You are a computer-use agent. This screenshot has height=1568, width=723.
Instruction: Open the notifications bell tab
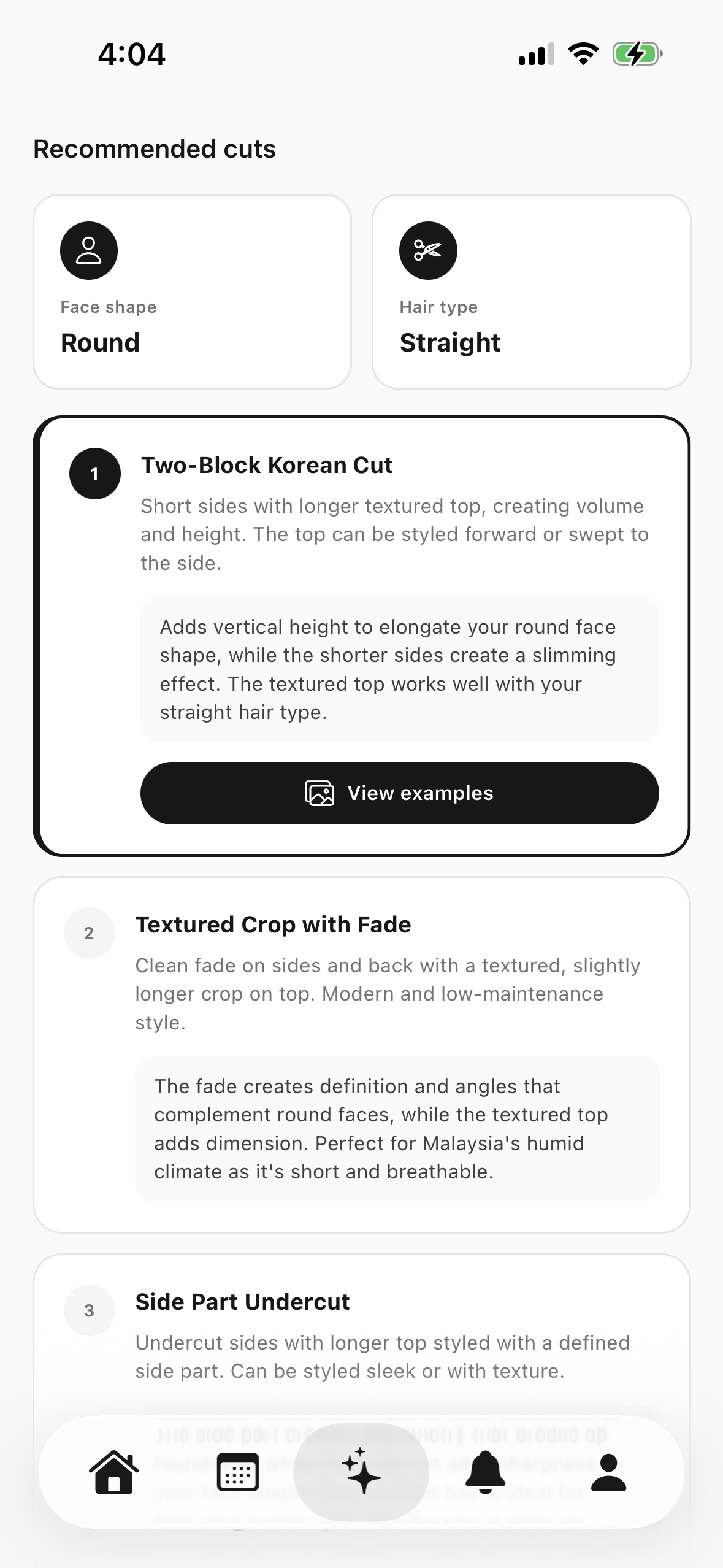485,1472
